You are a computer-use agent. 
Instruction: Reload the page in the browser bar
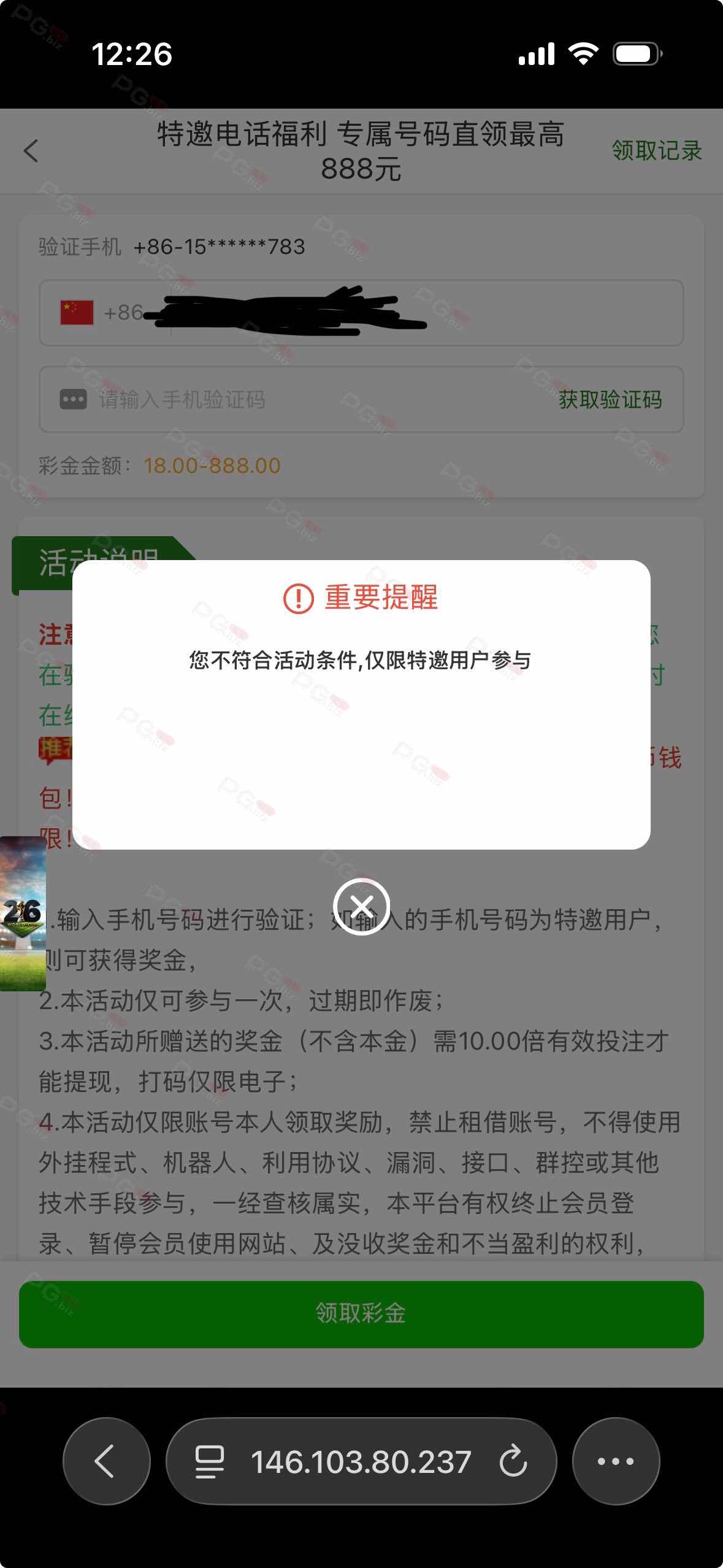click(x=513, y=1462)
